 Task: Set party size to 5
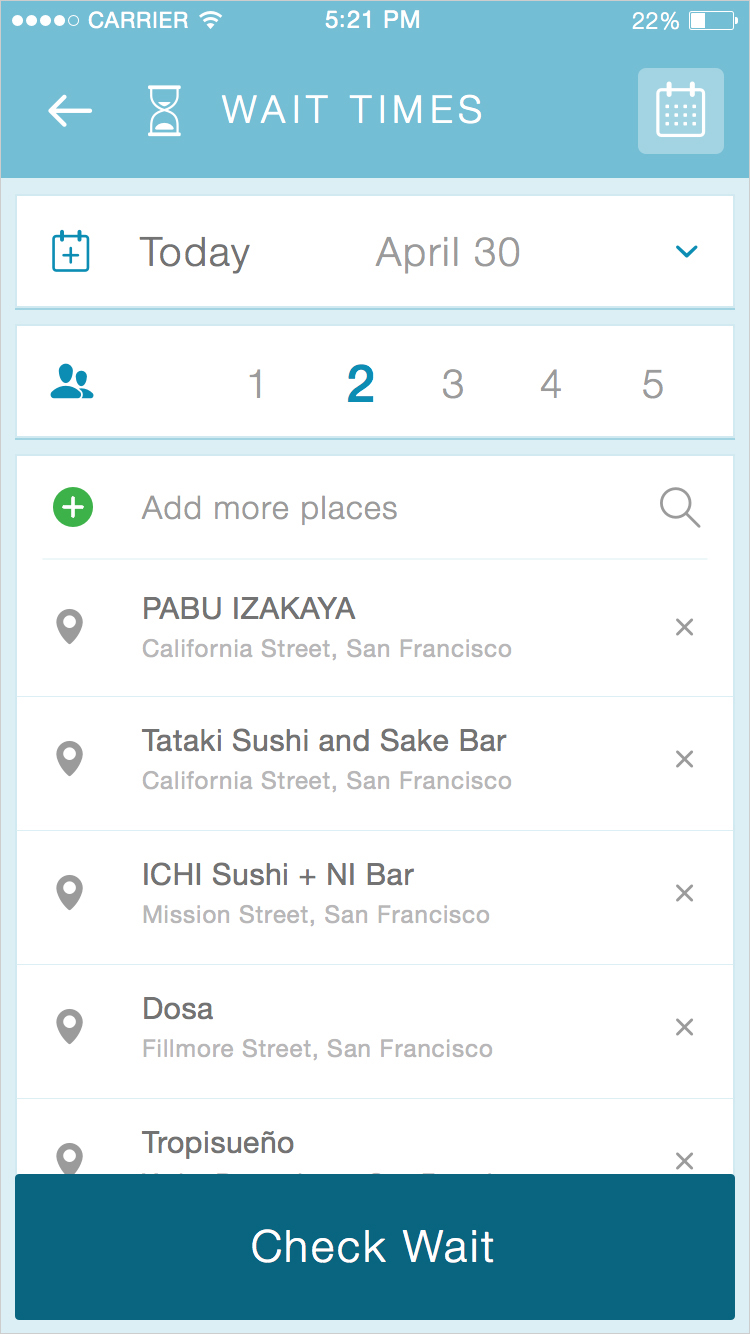653,384
